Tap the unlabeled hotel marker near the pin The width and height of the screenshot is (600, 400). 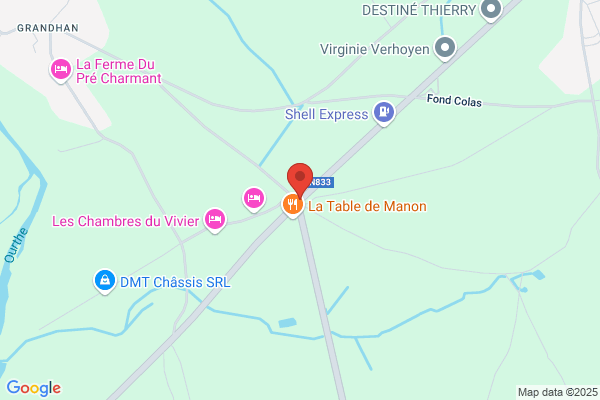pos(254,198)
